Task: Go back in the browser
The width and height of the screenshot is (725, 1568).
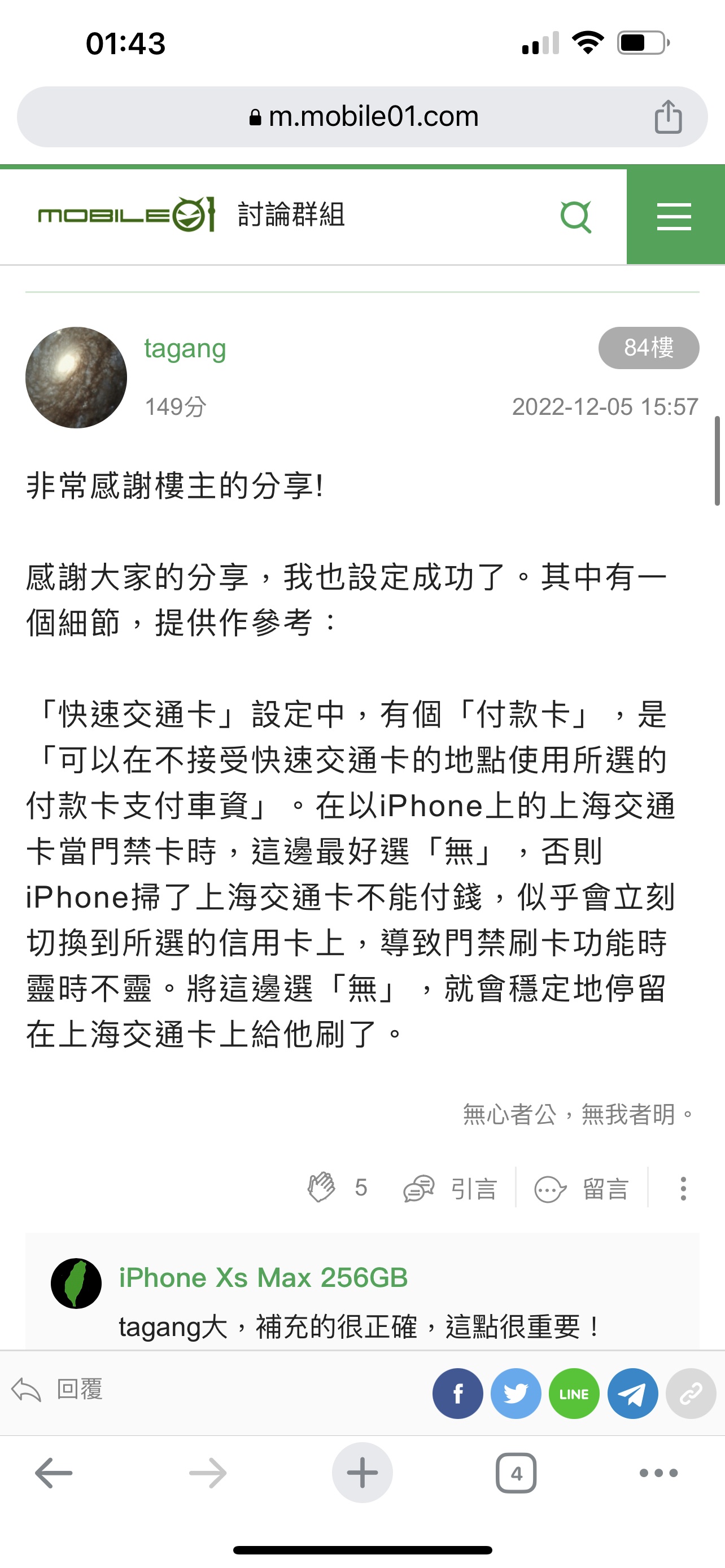Action: (54, 1473)
